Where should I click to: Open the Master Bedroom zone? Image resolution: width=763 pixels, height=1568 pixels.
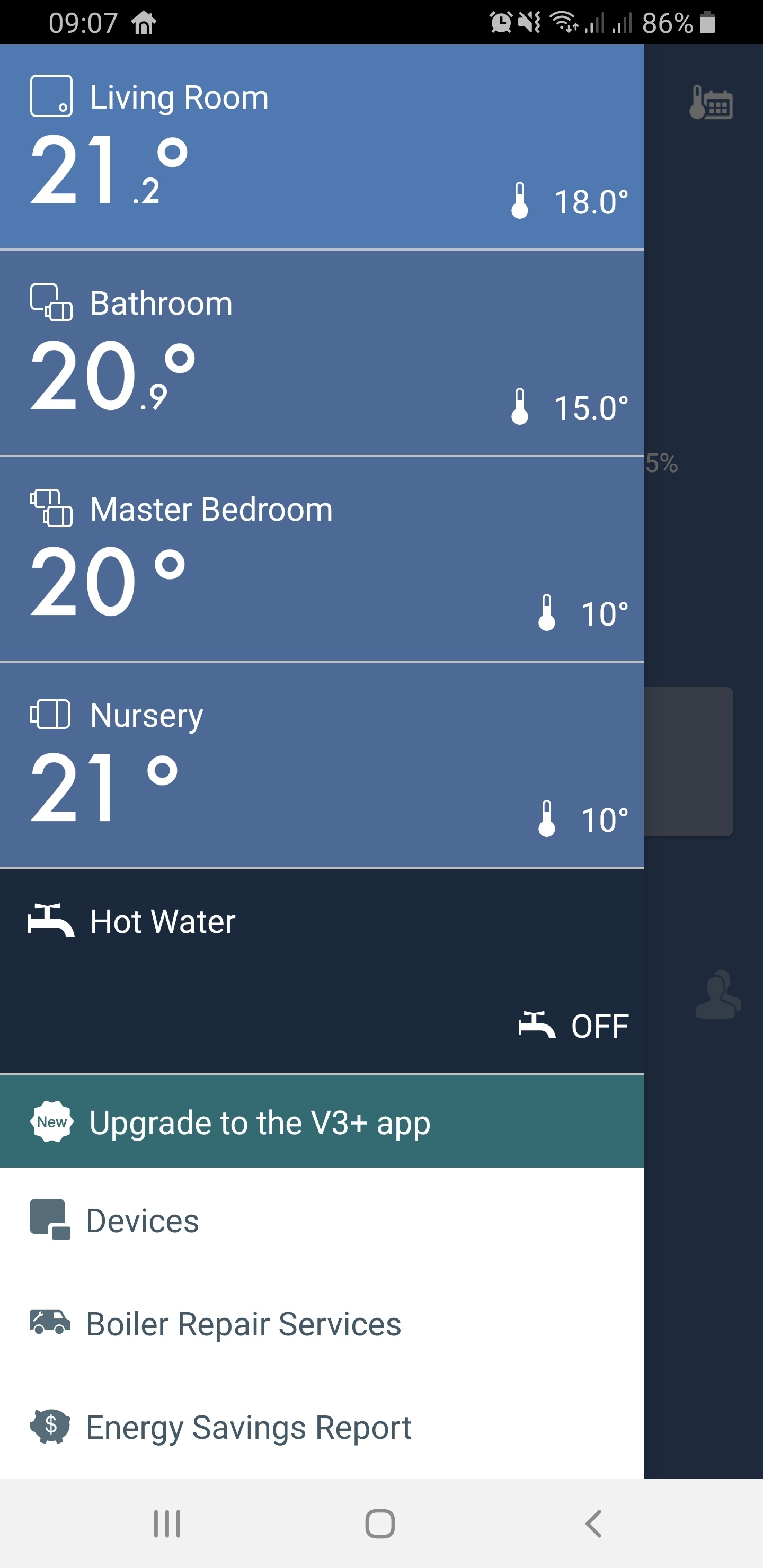pyautogui.click(x=322, y=558)
